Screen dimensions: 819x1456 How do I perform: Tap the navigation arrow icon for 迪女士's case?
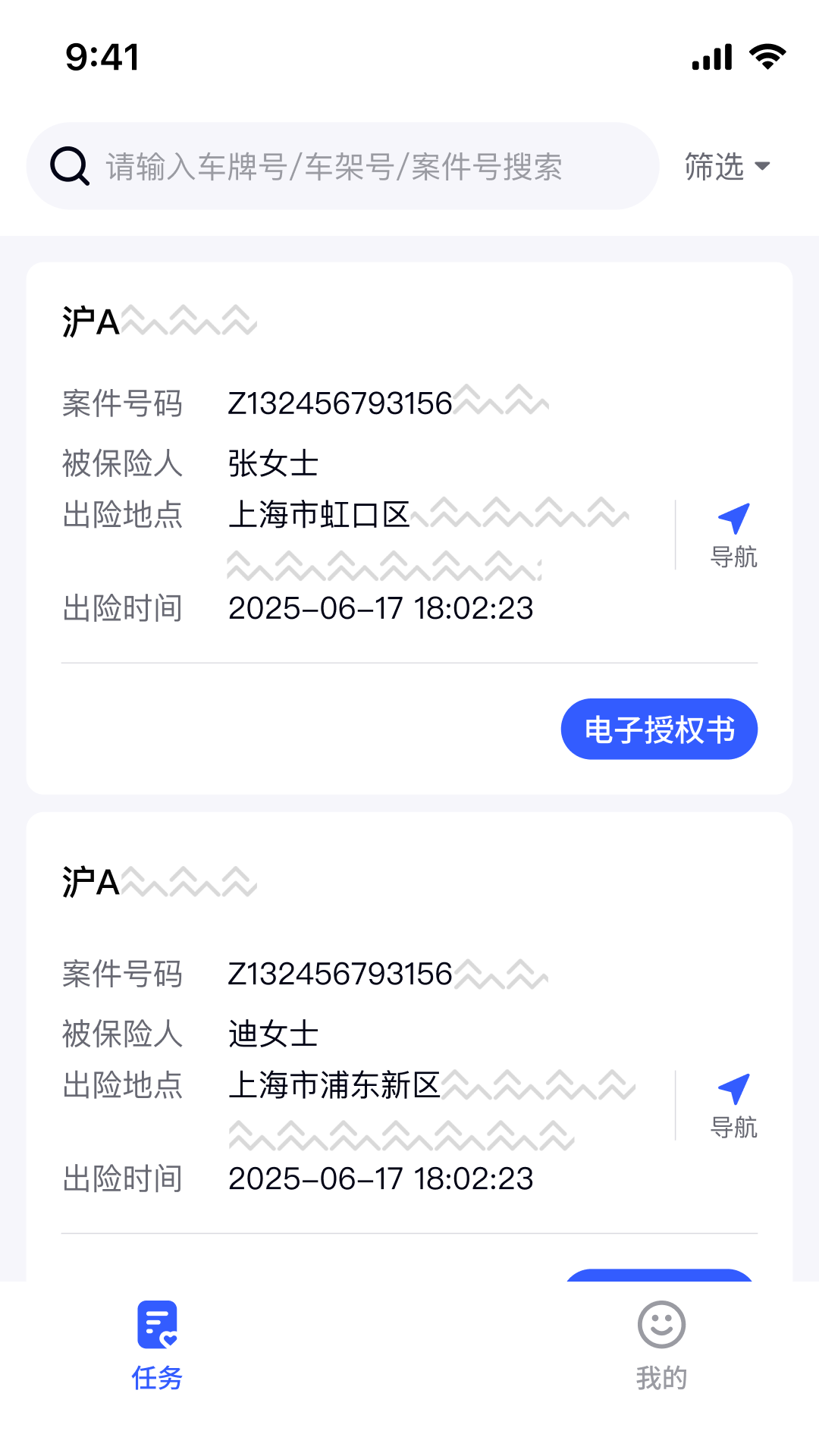[733, 1090]
